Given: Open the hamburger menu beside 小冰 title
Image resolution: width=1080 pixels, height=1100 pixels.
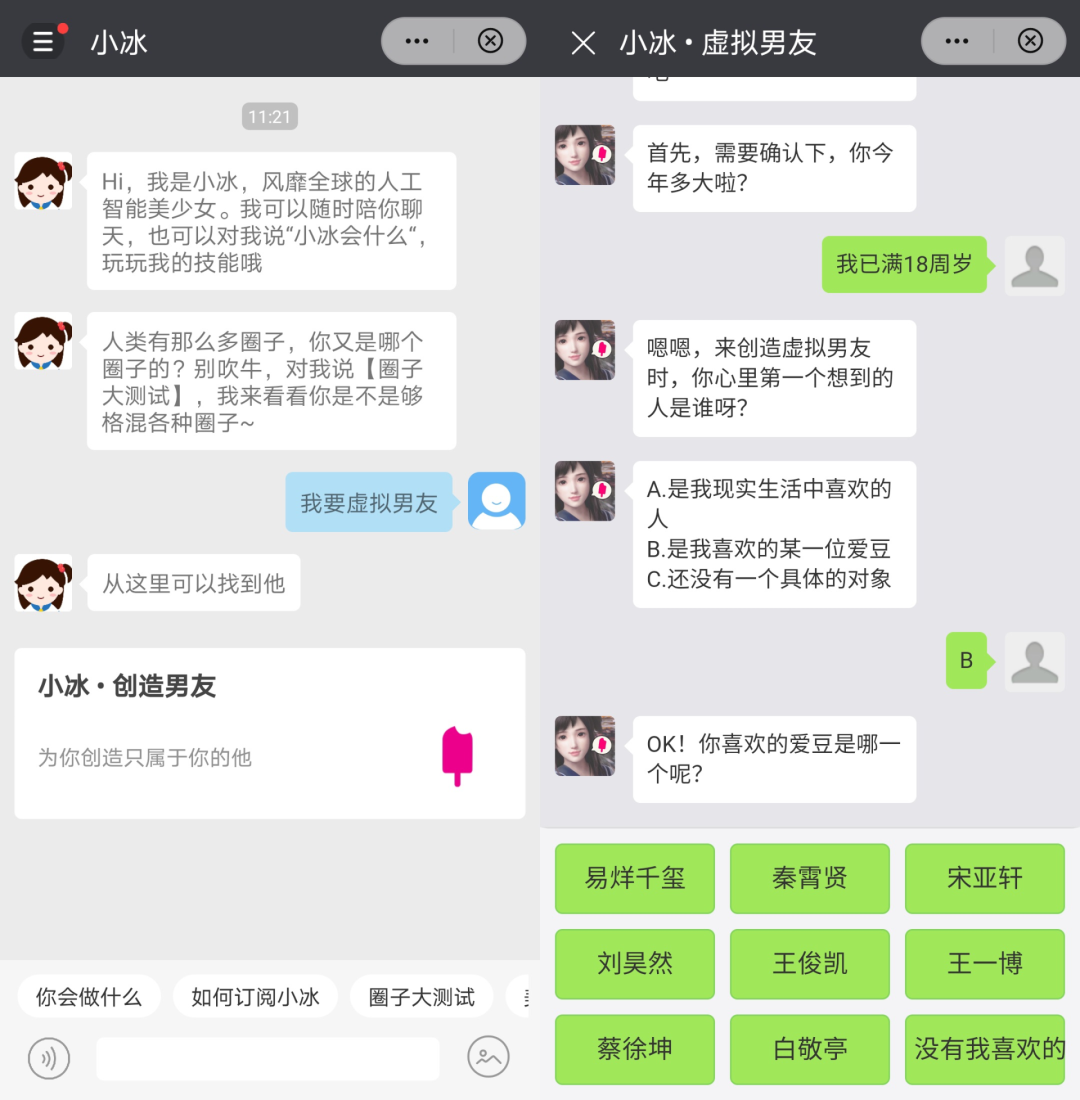Looking at the screenshot, I should point(42,41).
